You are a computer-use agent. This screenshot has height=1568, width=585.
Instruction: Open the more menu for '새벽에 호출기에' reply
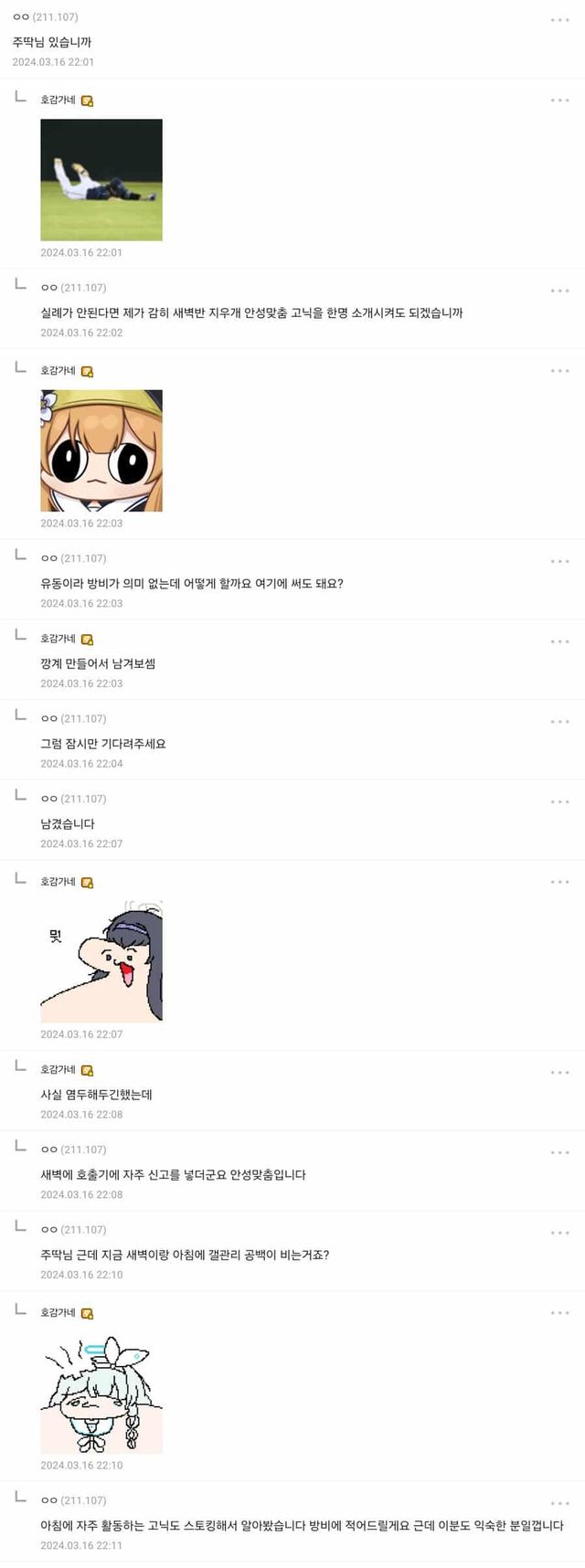coord(559,1153)
